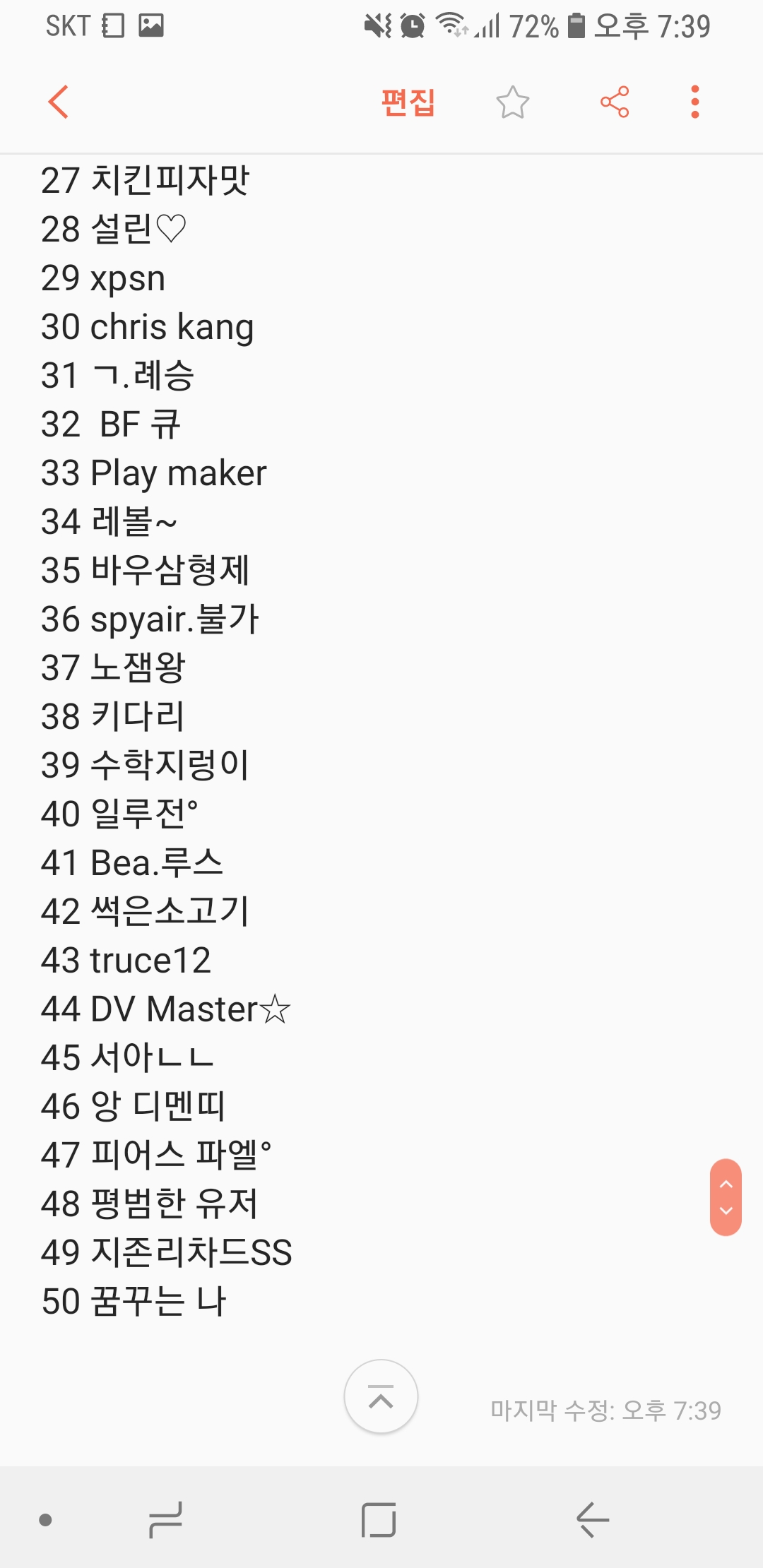Share this note
This screenshot has height=1568, width=763.
click(x=614, y=102)
